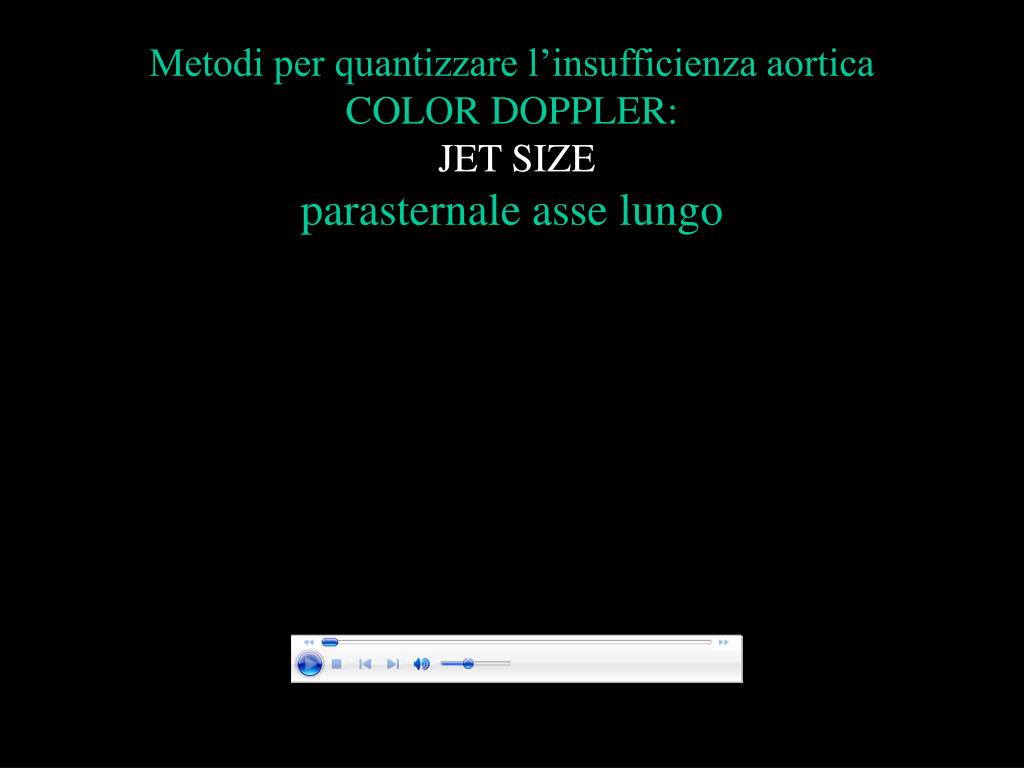Tap the rewind arrows

pos(308,642)
